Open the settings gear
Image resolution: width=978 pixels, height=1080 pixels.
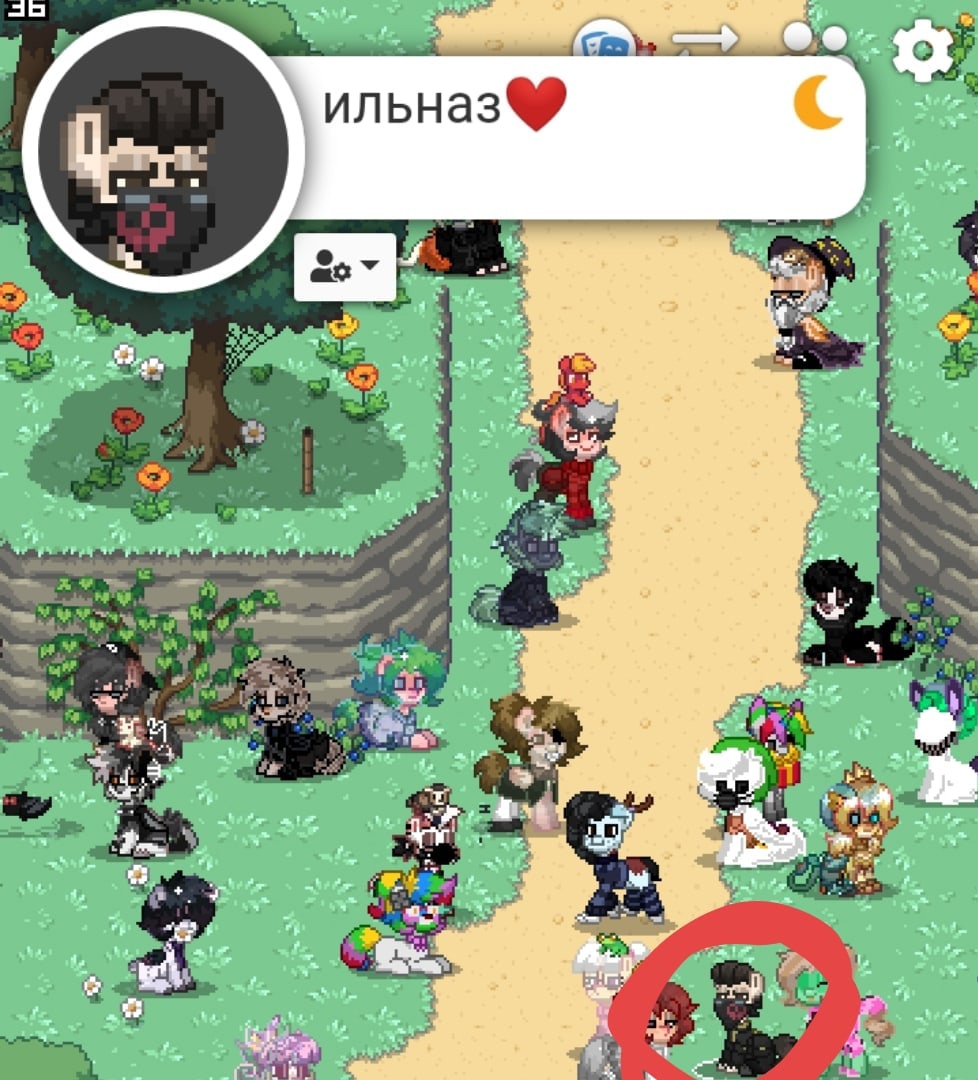pos(921,48)
